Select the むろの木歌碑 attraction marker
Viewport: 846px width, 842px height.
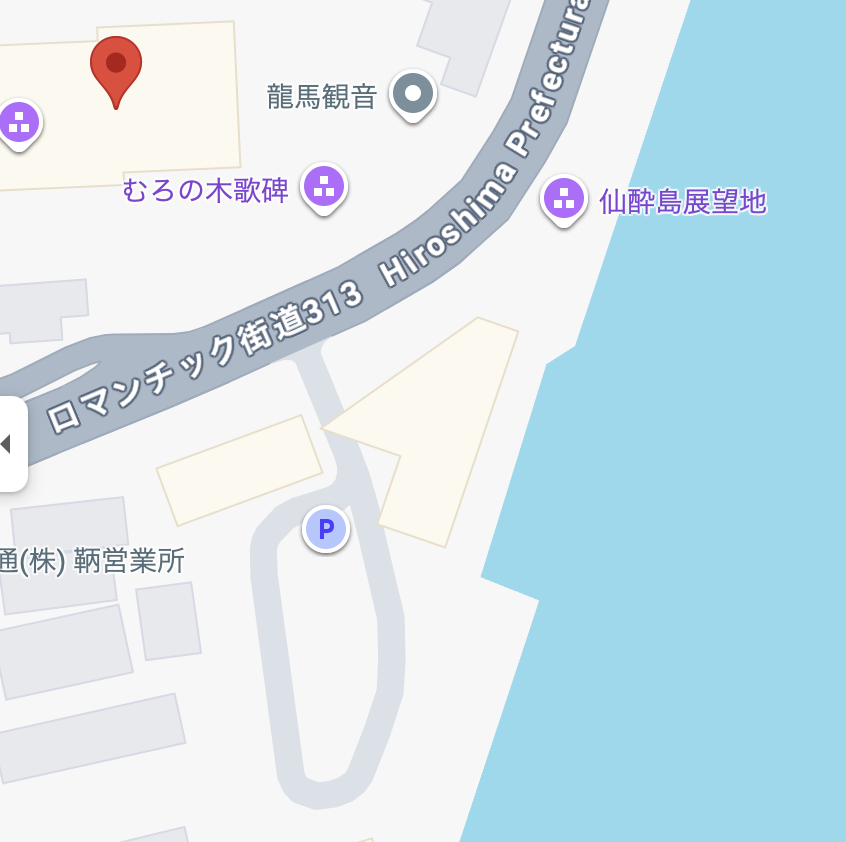coord(324,186)
